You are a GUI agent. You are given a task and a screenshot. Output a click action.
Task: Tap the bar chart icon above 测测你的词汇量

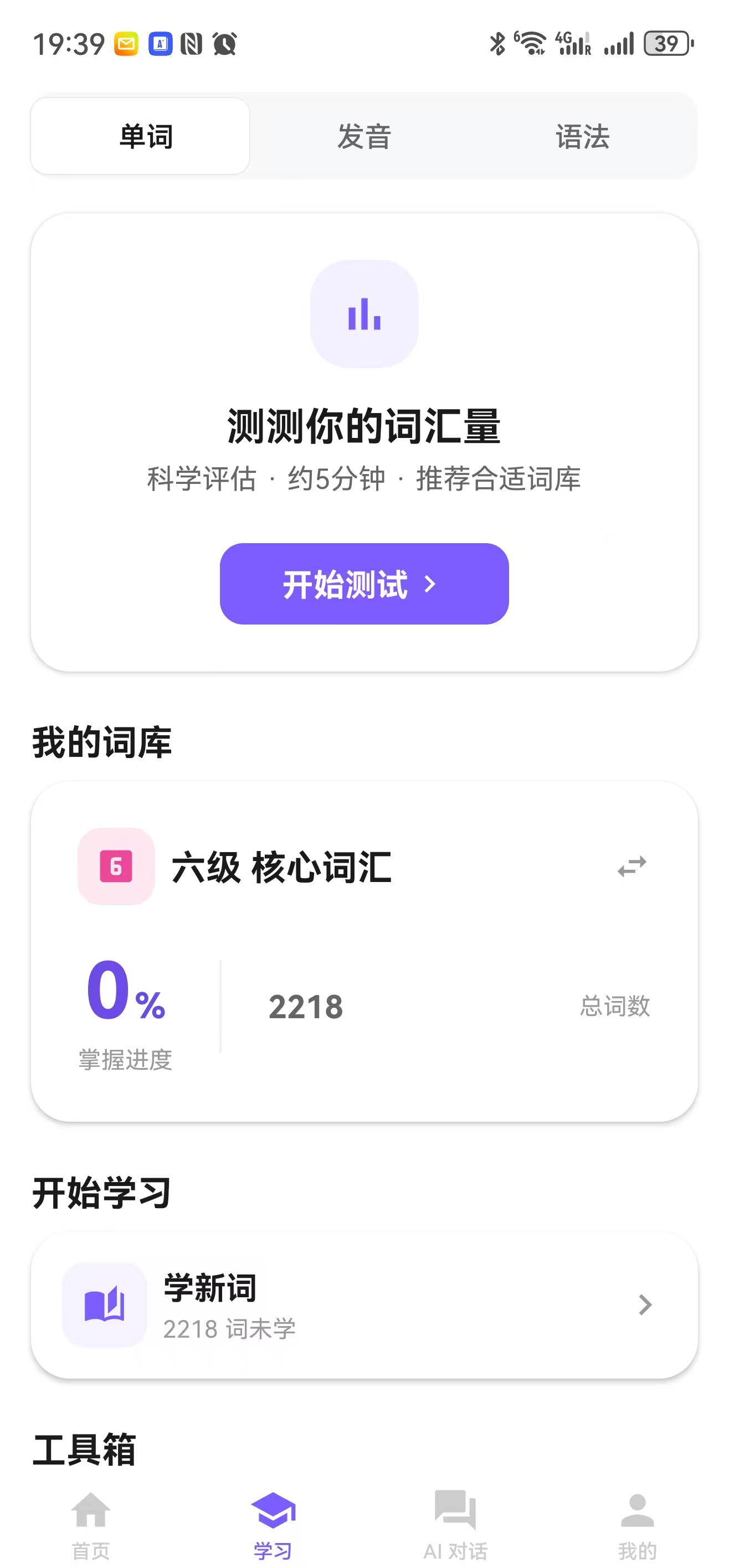pyautogui.click(x=363, y=313)
